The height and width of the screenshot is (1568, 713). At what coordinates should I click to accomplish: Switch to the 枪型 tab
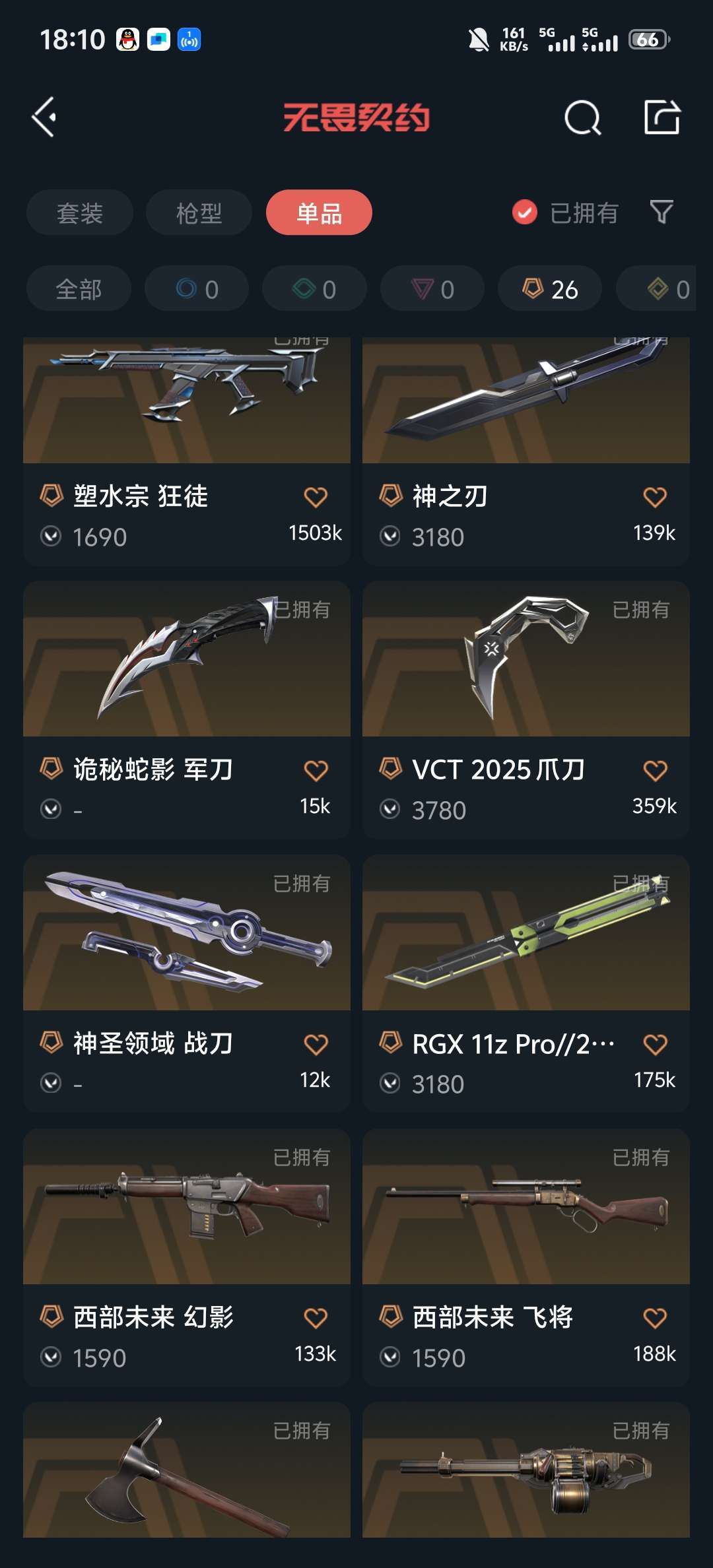(199, 212)
